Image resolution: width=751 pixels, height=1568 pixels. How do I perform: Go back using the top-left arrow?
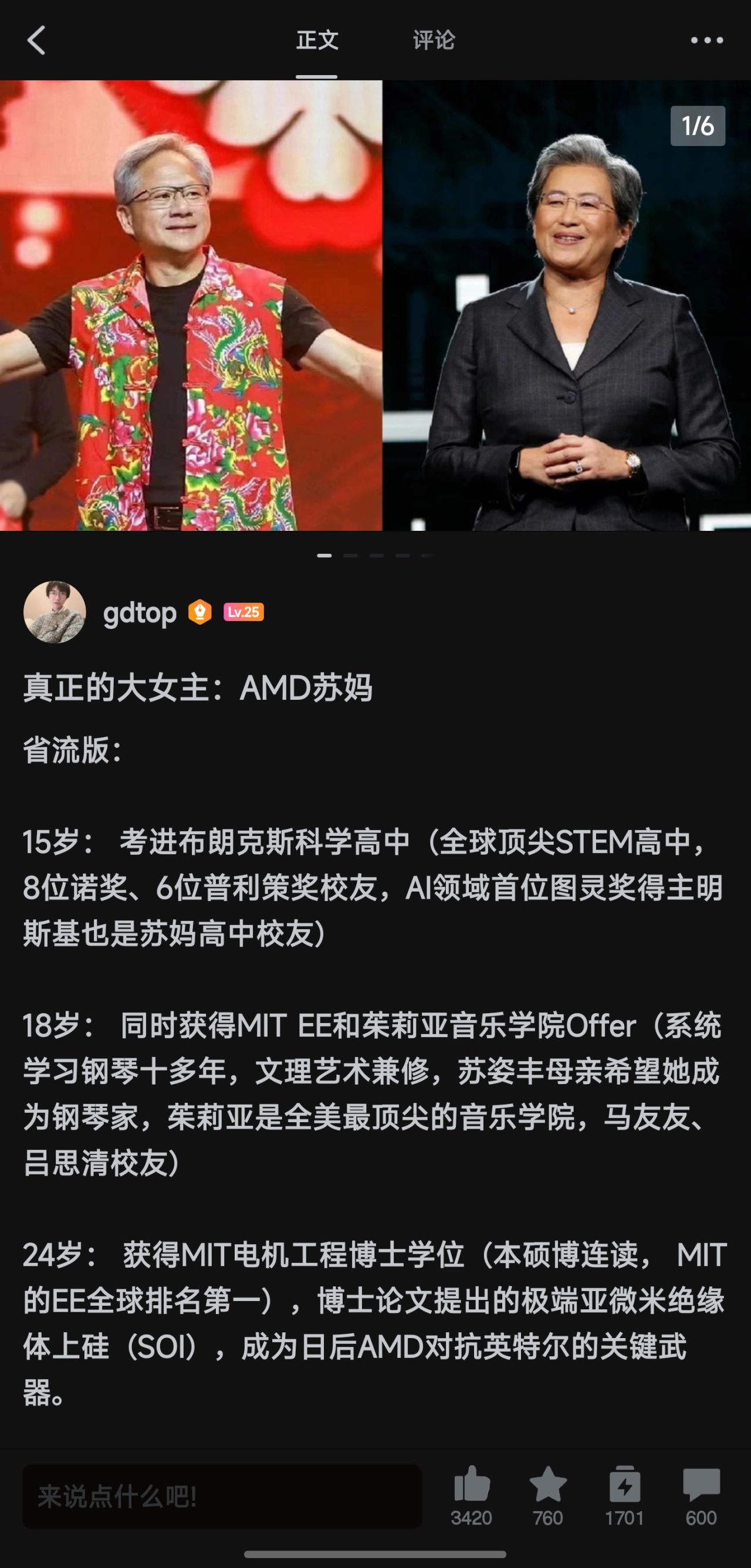click(x=36, y=40)
